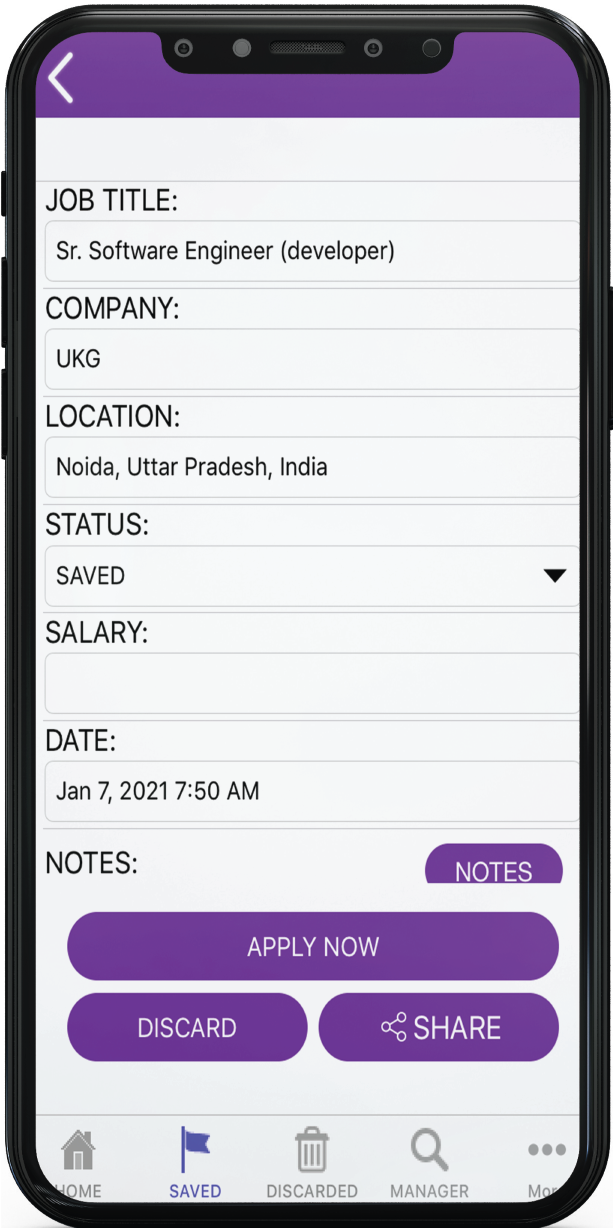This screenshot has height=1228, width=613.
Task: Discard this saved job
Action: (187, 1027)
